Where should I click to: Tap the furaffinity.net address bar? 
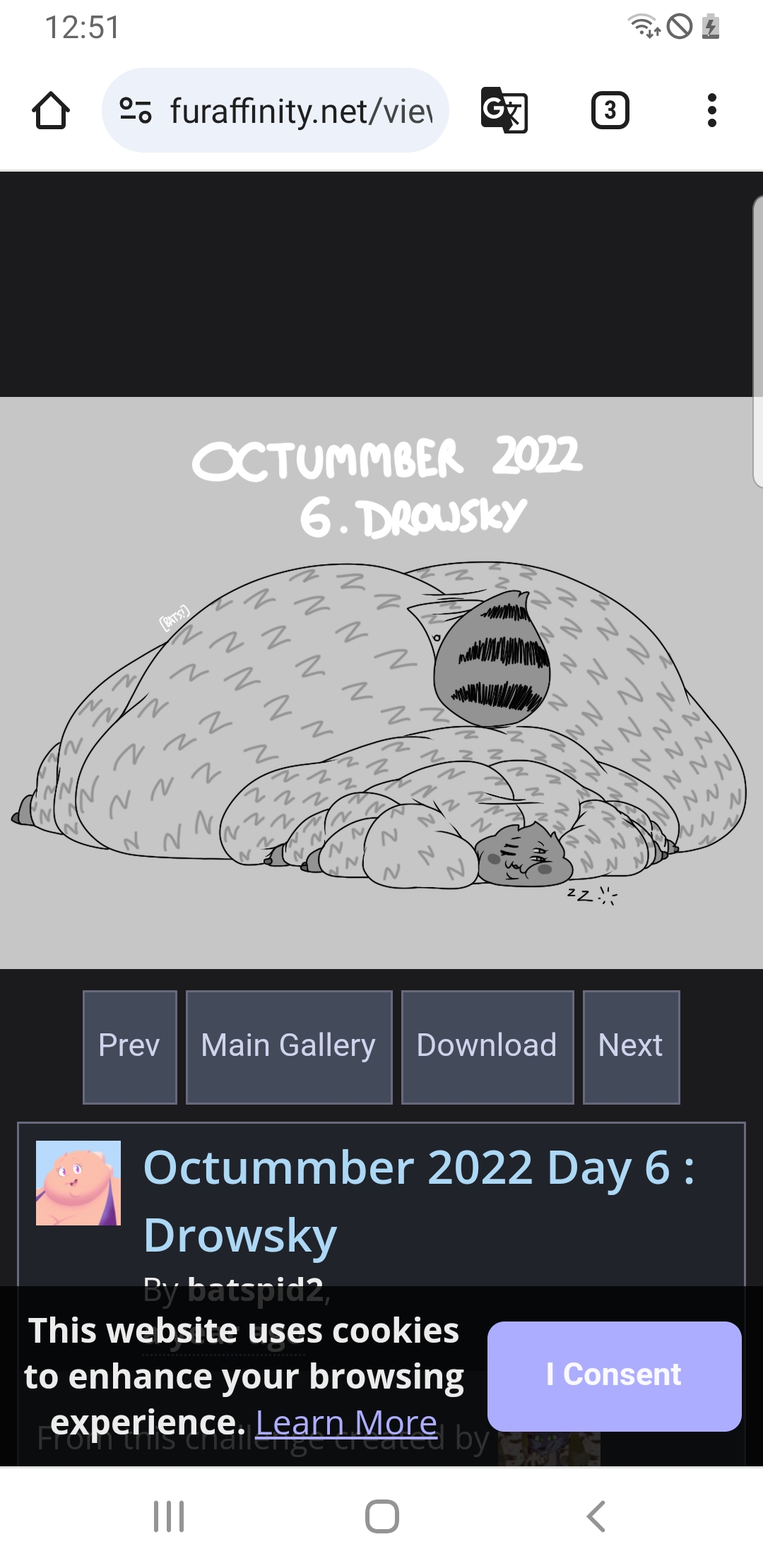[300, 111]
